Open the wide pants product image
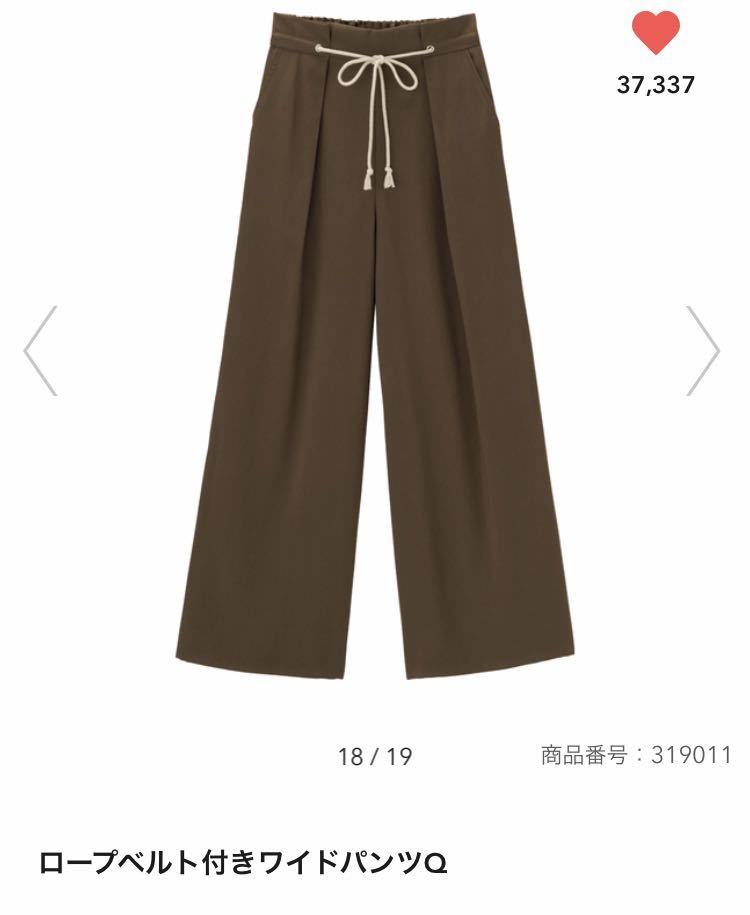 click(x=375, y=350)
